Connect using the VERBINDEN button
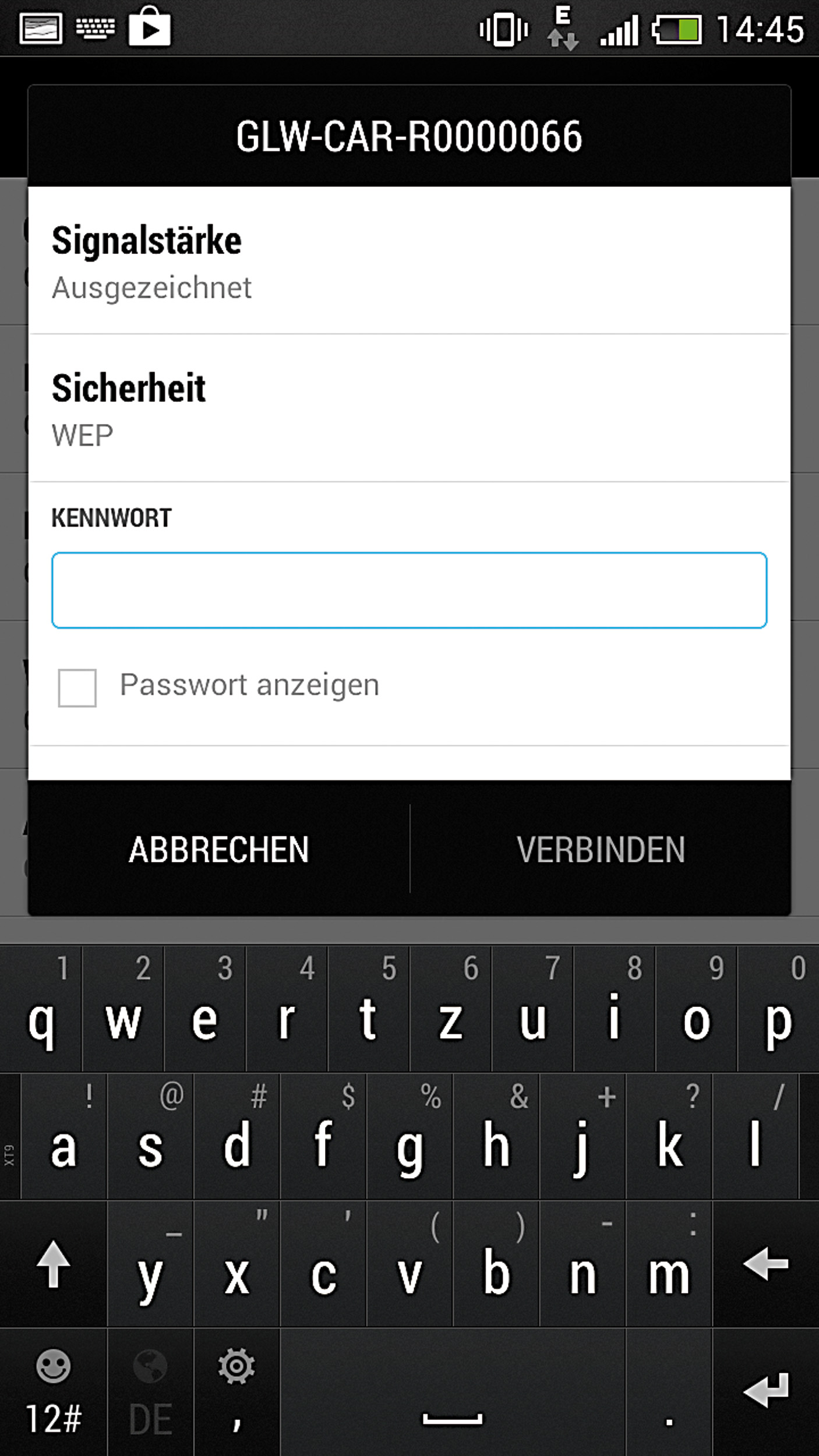 click(601, 849)
